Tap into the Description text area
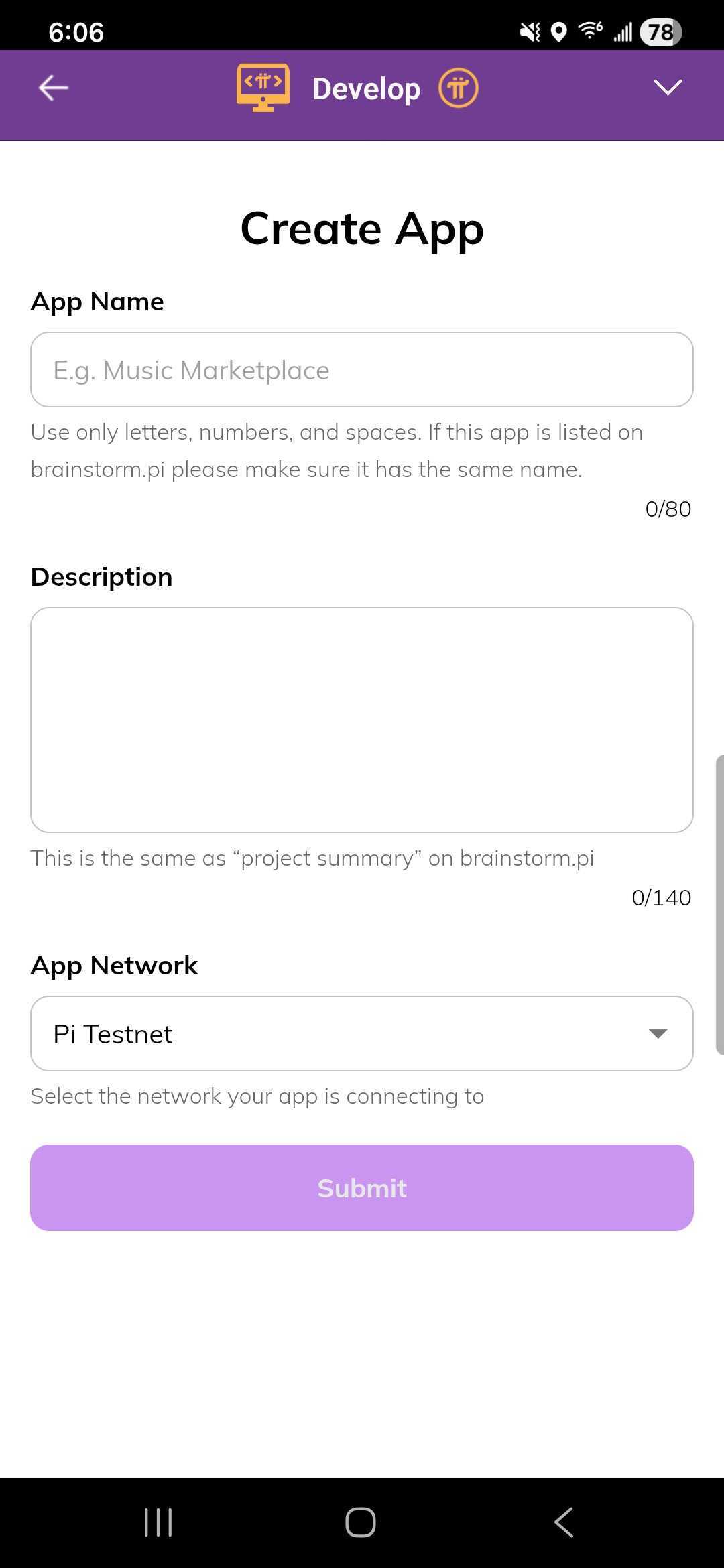The width and height of the screenshot is (724, 1568). tap(362, 720)
